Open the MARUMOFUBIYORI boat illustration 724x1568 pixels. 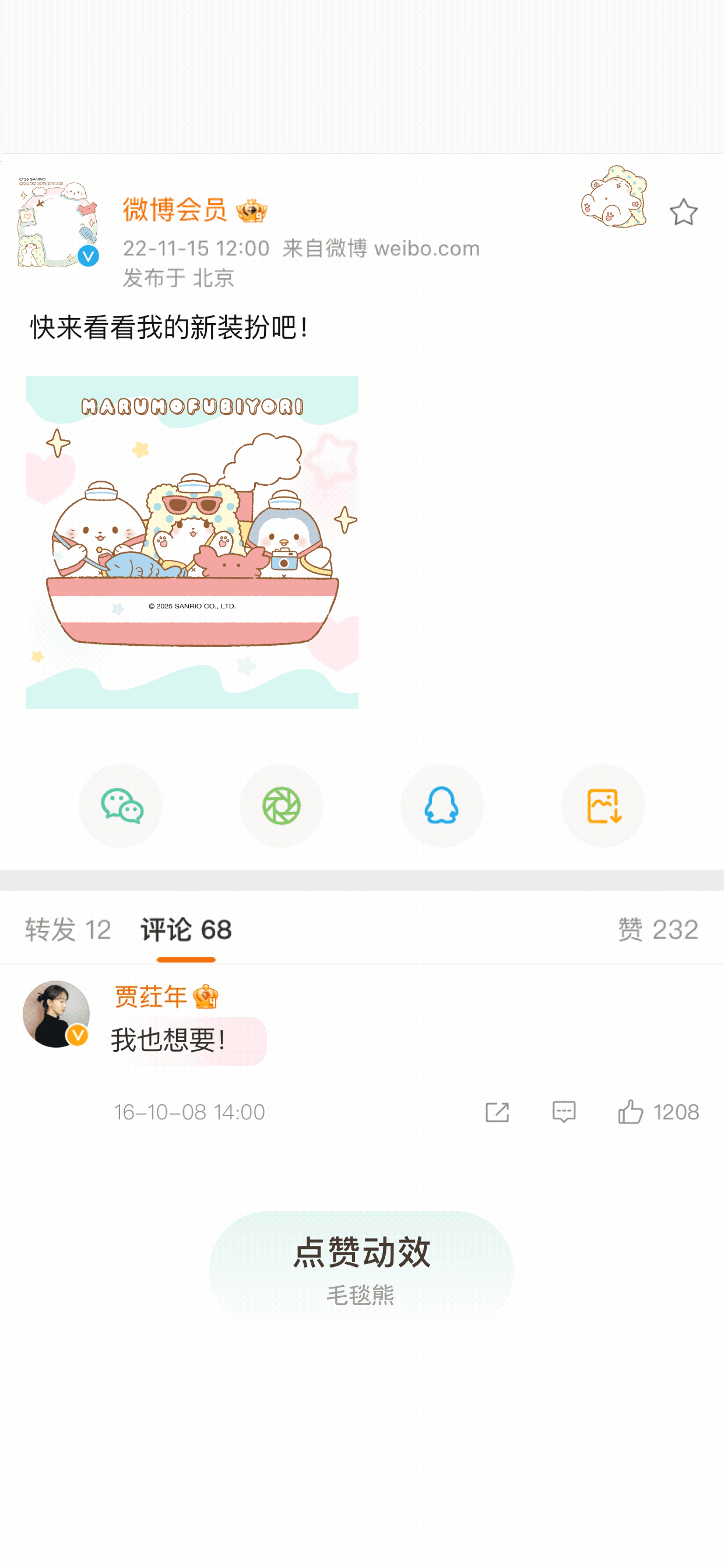pyautogui.click(x=192, y=542)
